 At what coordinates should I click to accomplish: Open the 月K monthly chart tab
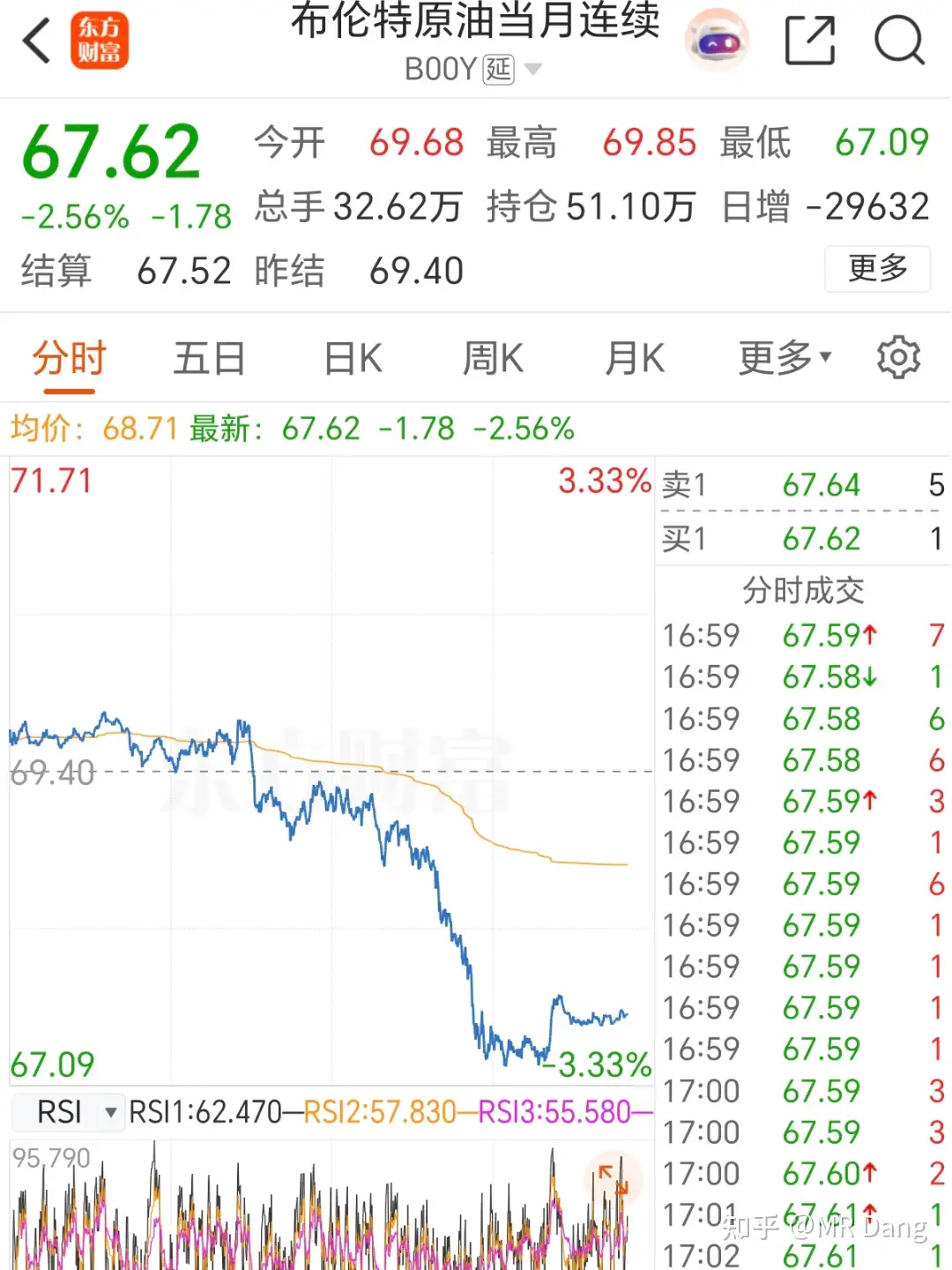tap(634, 357)
